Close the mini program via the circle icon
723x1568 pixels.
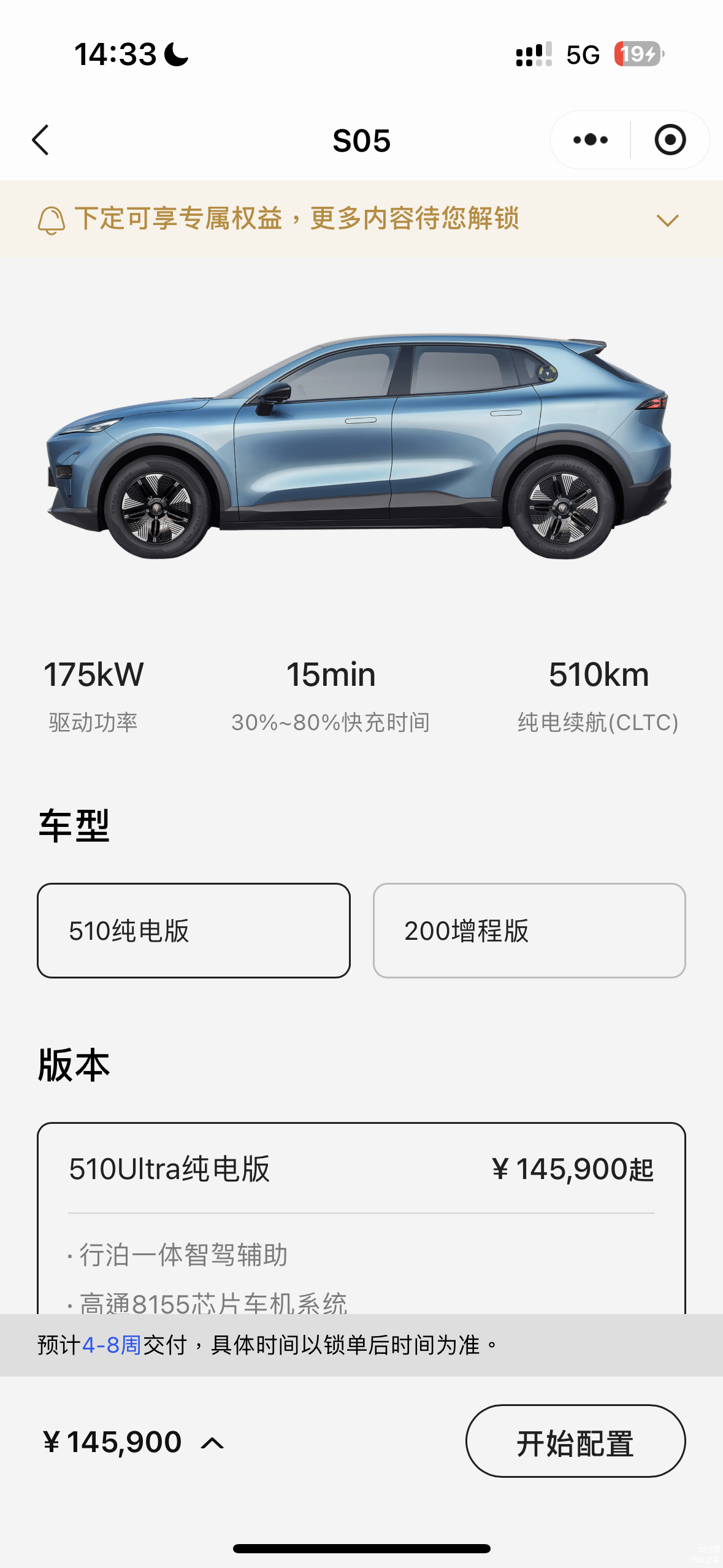tap(670, 140)
